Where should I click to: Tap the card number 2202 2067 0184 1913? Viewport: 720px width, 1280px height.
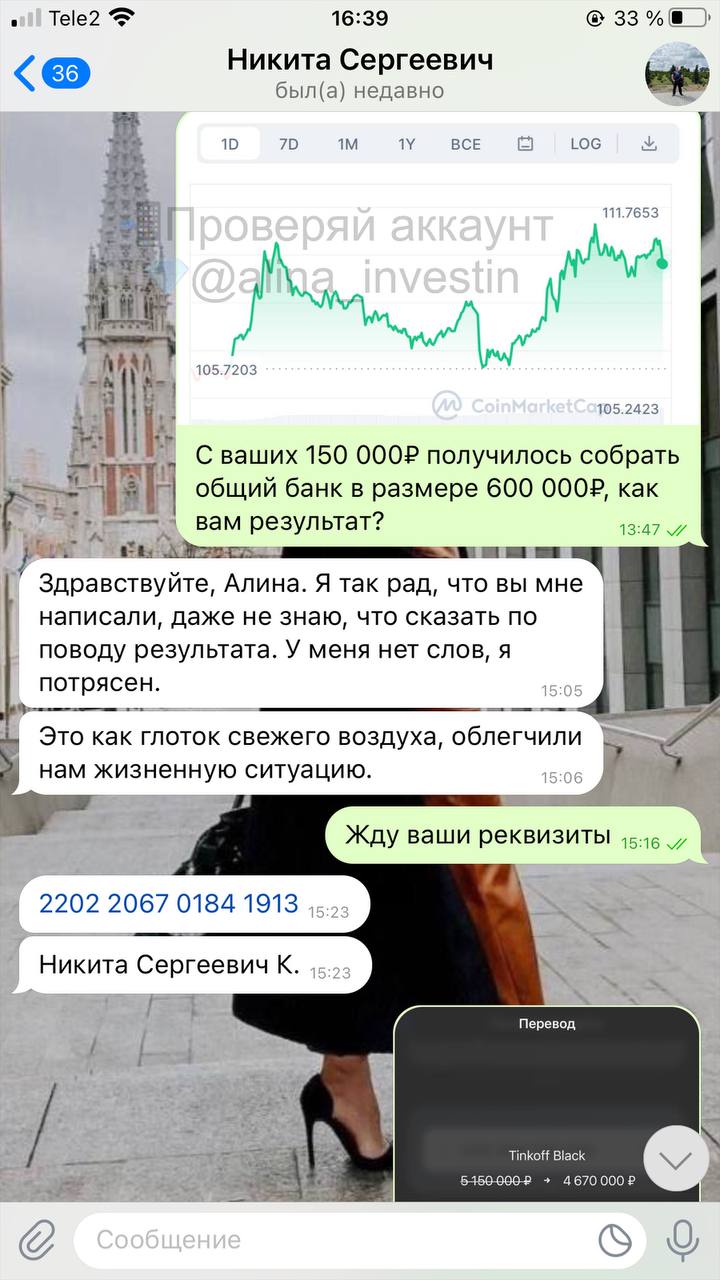point(168,904)
